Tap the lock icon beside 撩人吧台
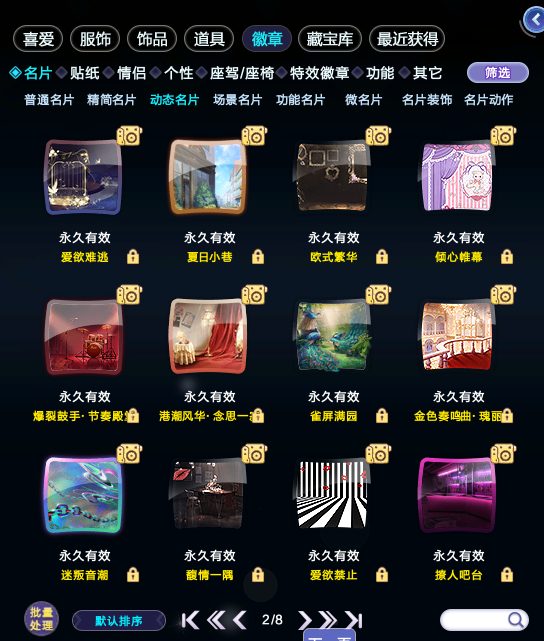 click(507, 575)
